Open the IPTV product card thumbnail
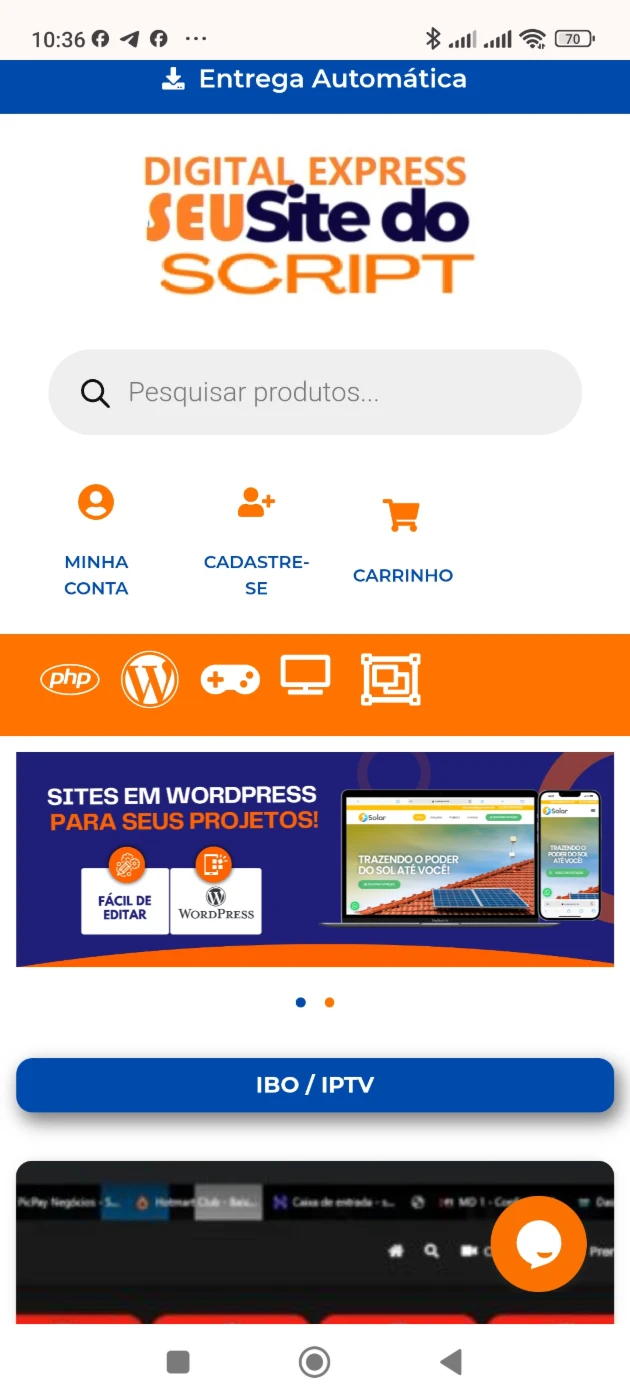The height and width of the screenshot is (1400, 630). click(315, 1243)
